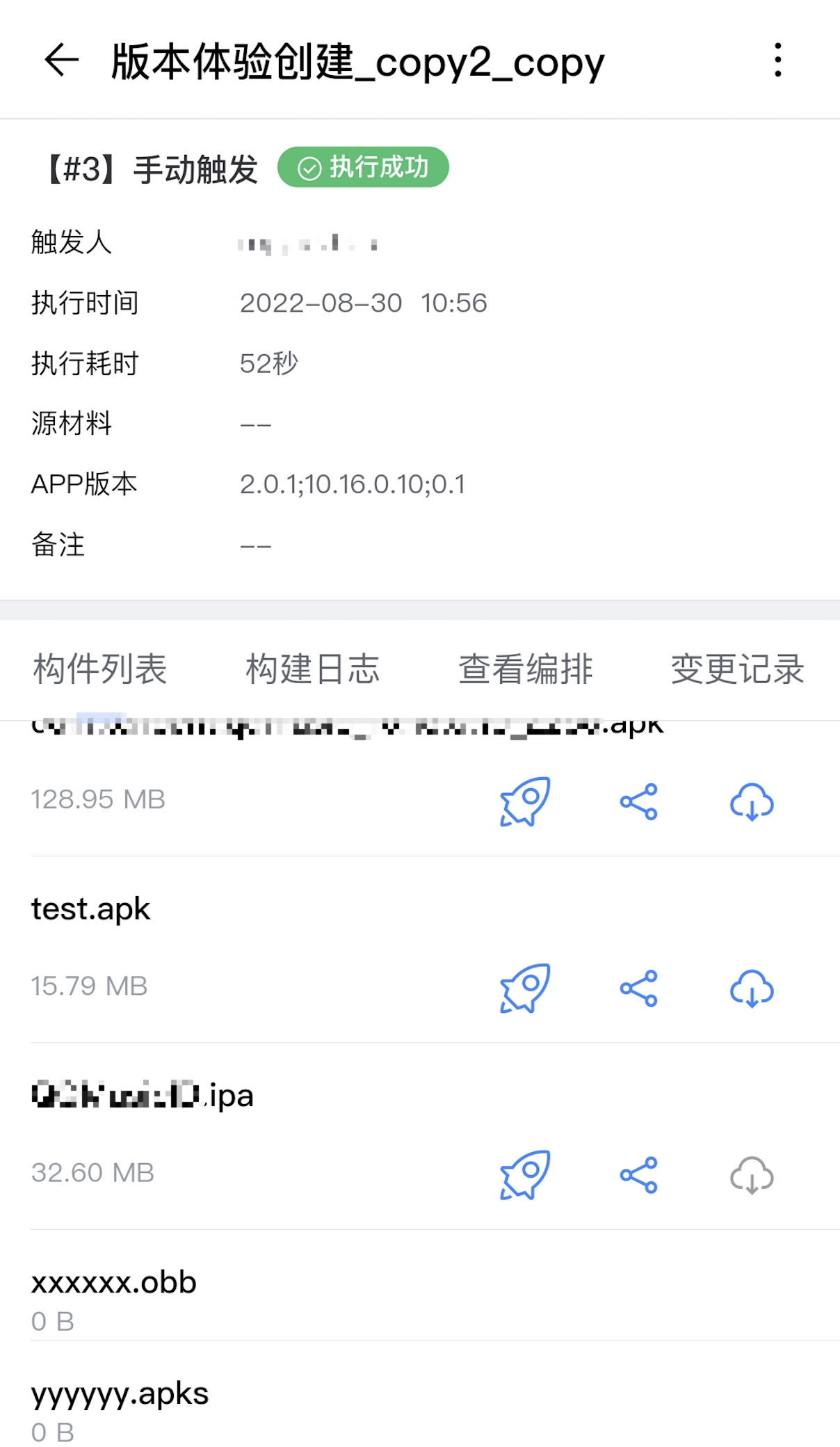Screen dimensions: 840x1447
Task: Switch to the 构建日志 tab
Action: tap(313, 668)
